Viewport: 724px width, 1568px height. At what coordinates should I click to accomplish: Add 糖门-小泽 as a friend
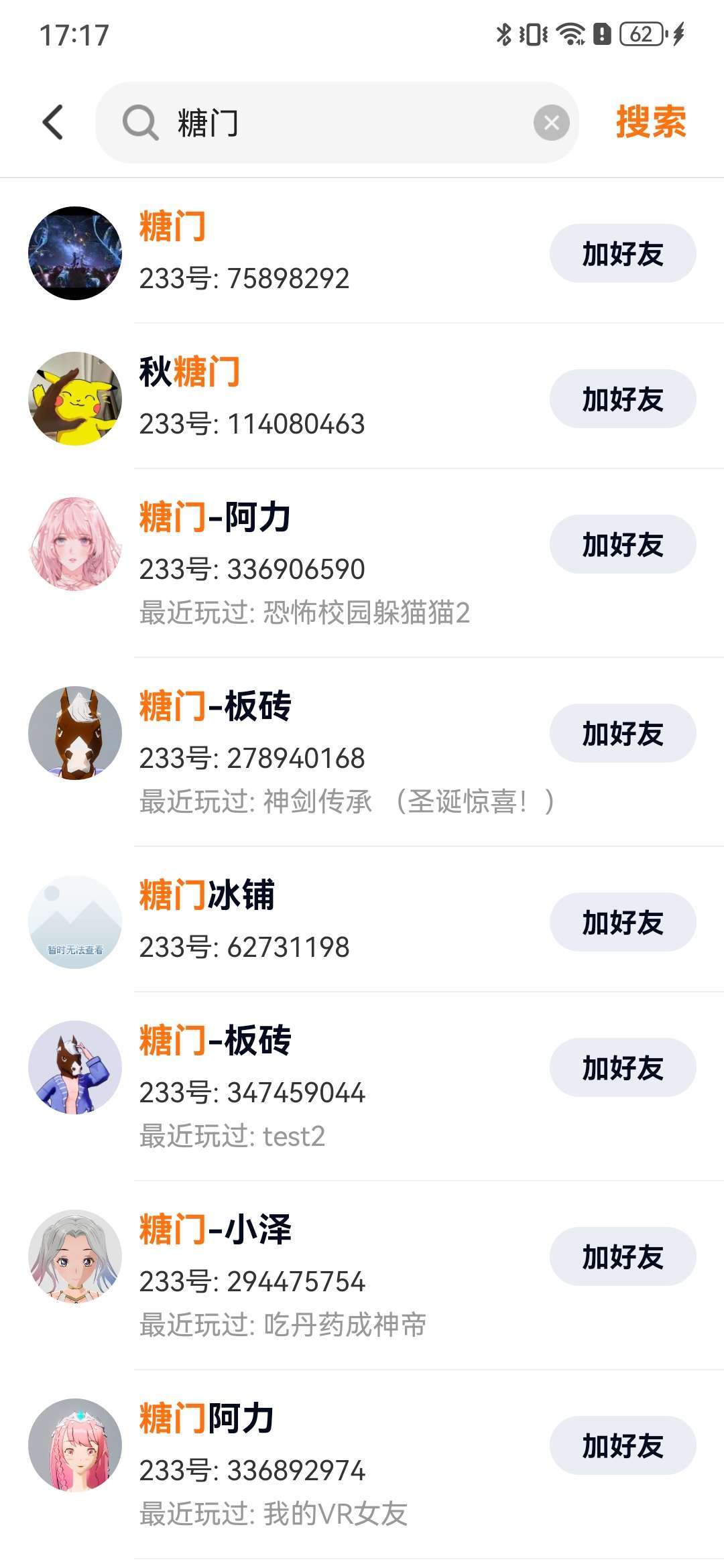coord(622,1257)
